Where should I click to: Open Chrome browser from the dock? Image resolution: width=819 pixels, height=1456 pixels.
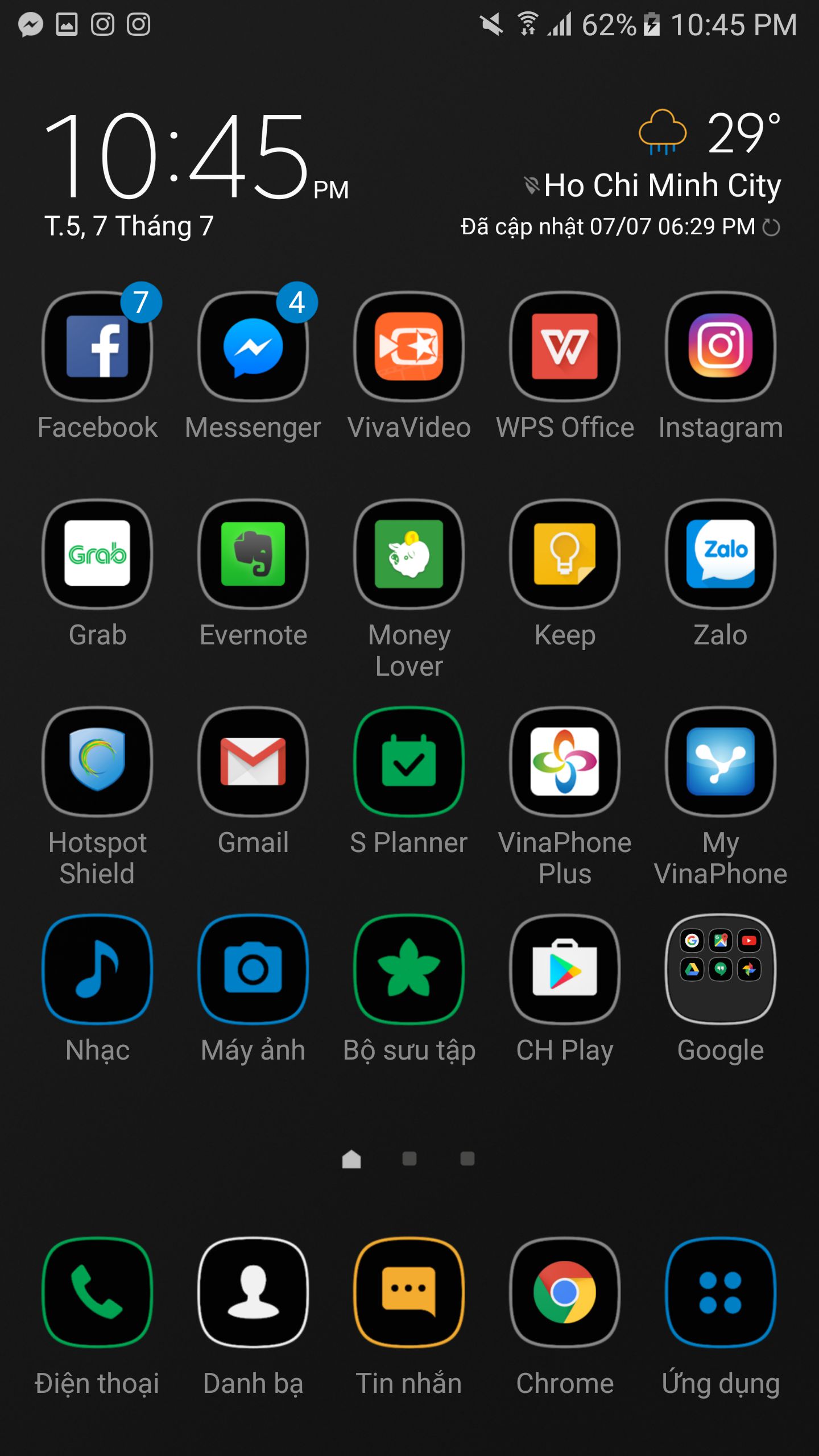(x=565, y=1292)
